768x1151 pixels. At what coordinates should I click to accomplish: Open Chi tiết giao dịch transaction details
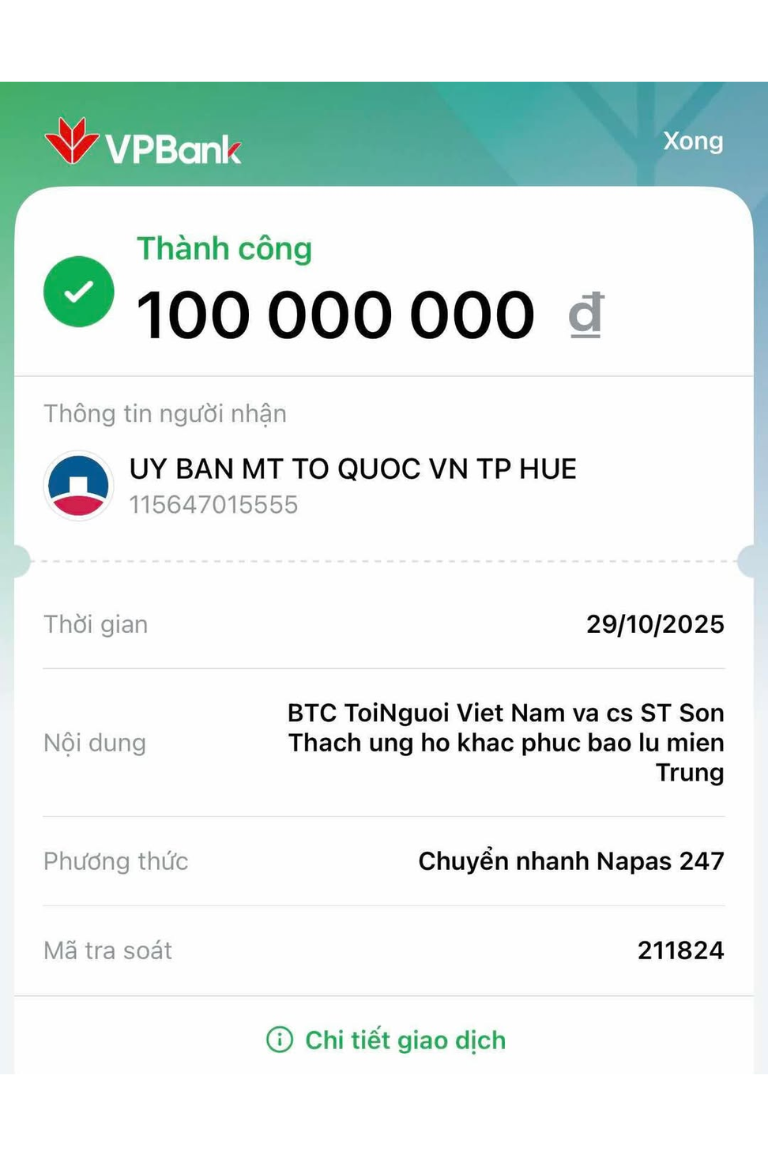point(386,1040)
